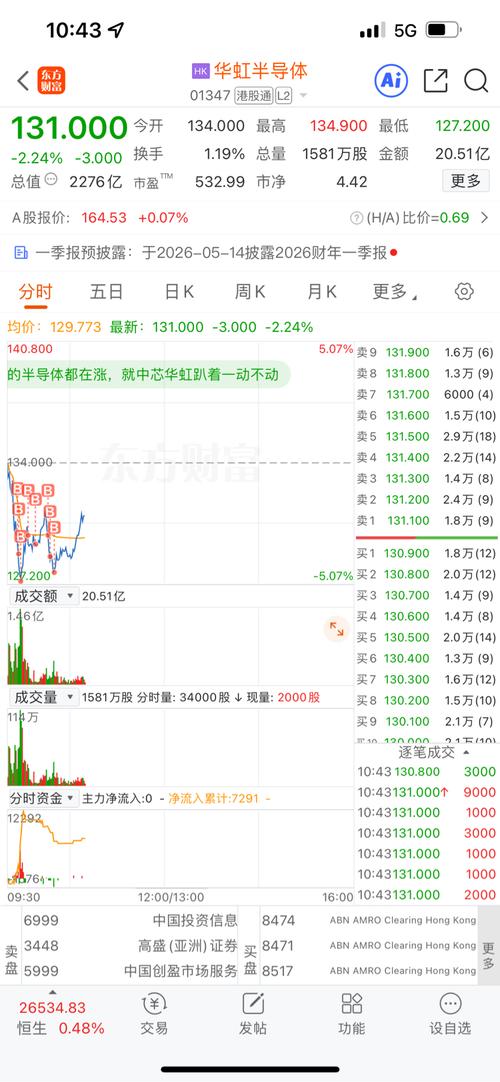
Task: Open the H/A 比价 details arrow
Action: 484,218
